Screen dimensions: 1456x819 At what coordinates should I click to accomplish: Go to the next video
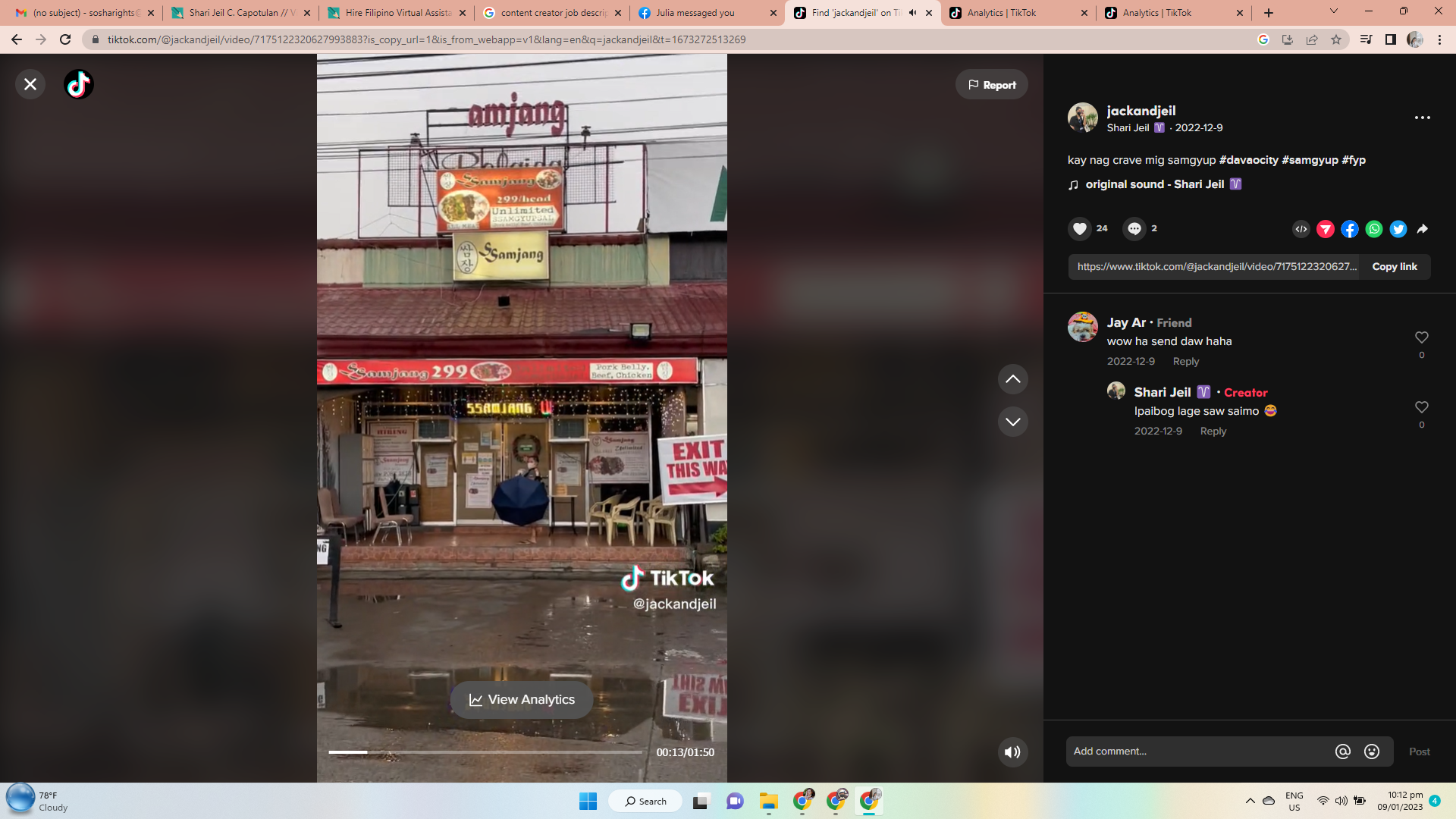click(1012, 422)
